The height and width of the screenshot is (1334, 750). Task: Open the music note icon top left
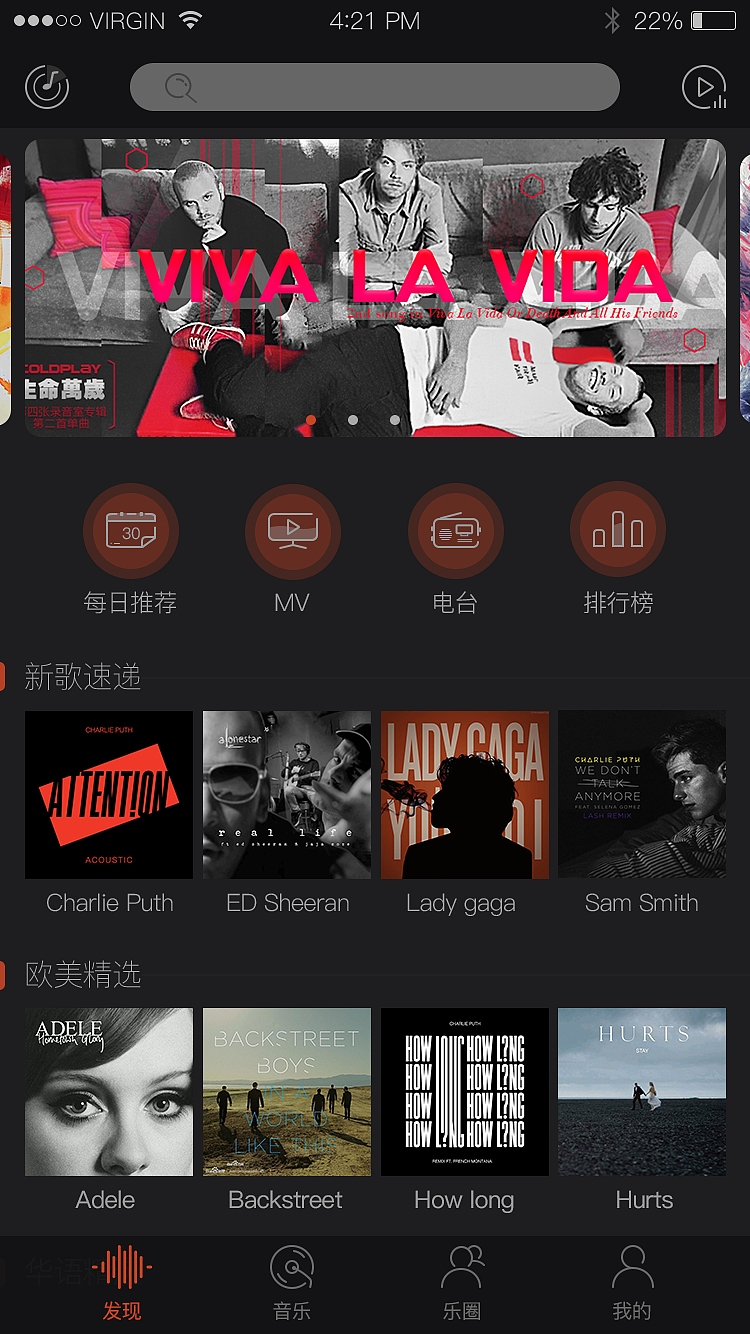coord(47,87)
